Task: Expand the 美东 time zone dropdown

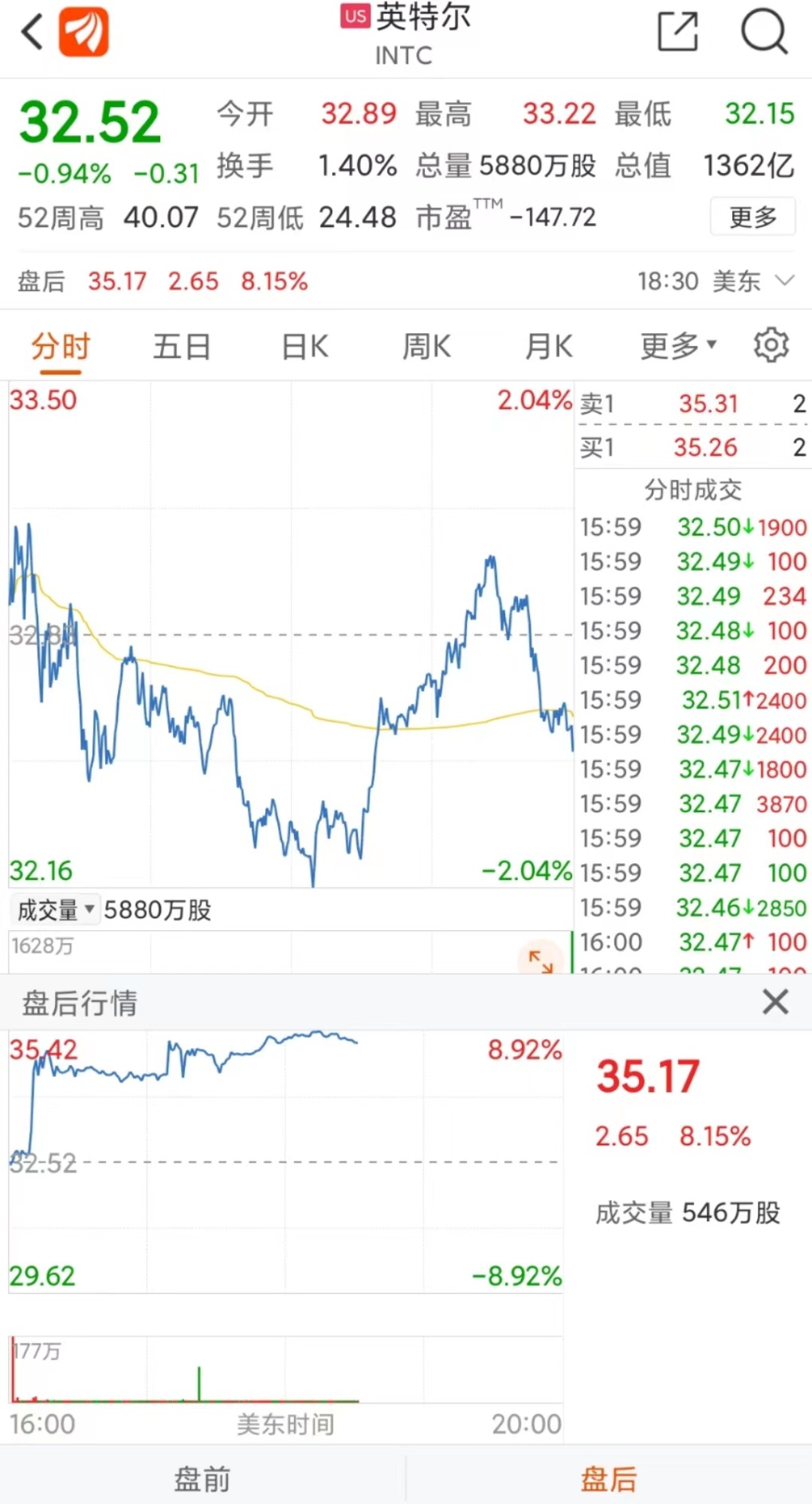Action: (x=785, y=281)
